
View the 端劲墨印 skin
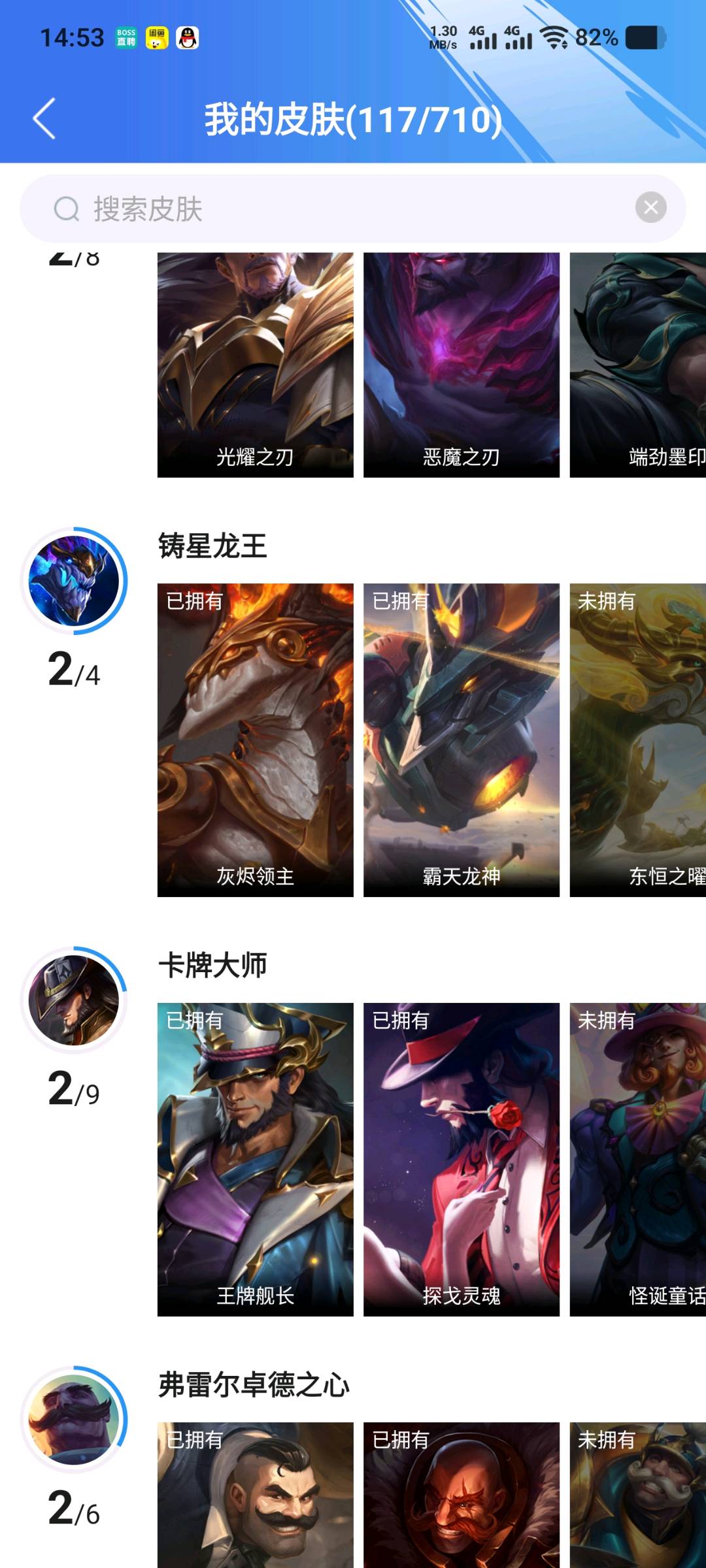638,365
